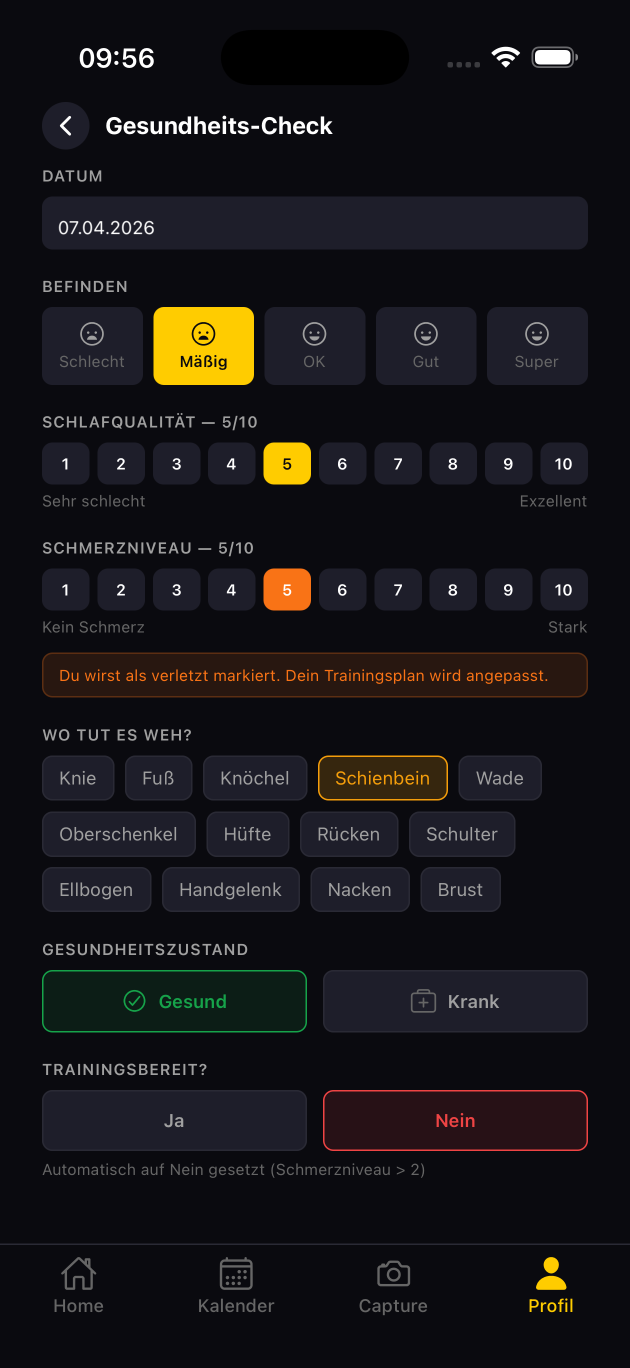Screen dimensions: 630x1368
Task: Open the Kalender tab
Action: click(236, 1287)
